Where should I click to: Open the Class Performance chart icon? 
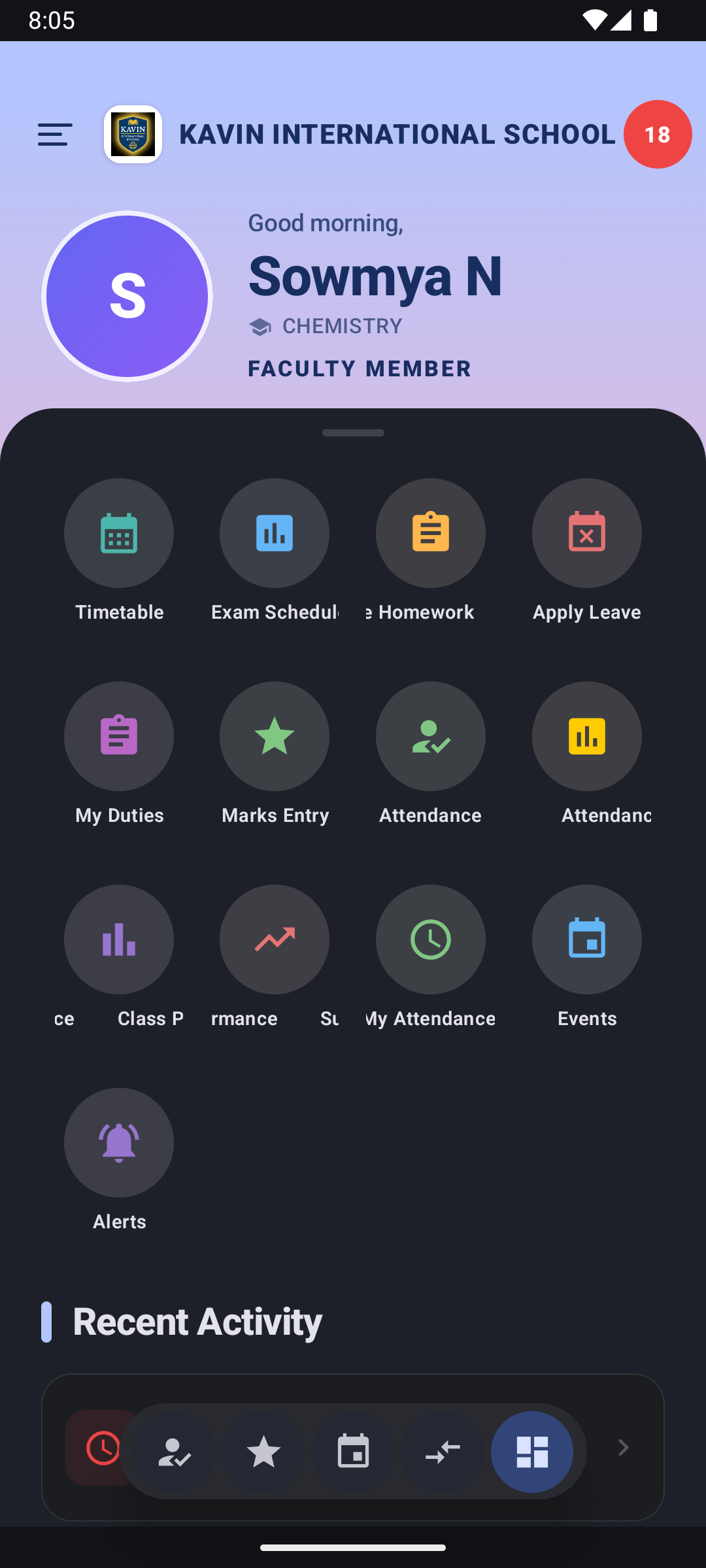(118, 939)
